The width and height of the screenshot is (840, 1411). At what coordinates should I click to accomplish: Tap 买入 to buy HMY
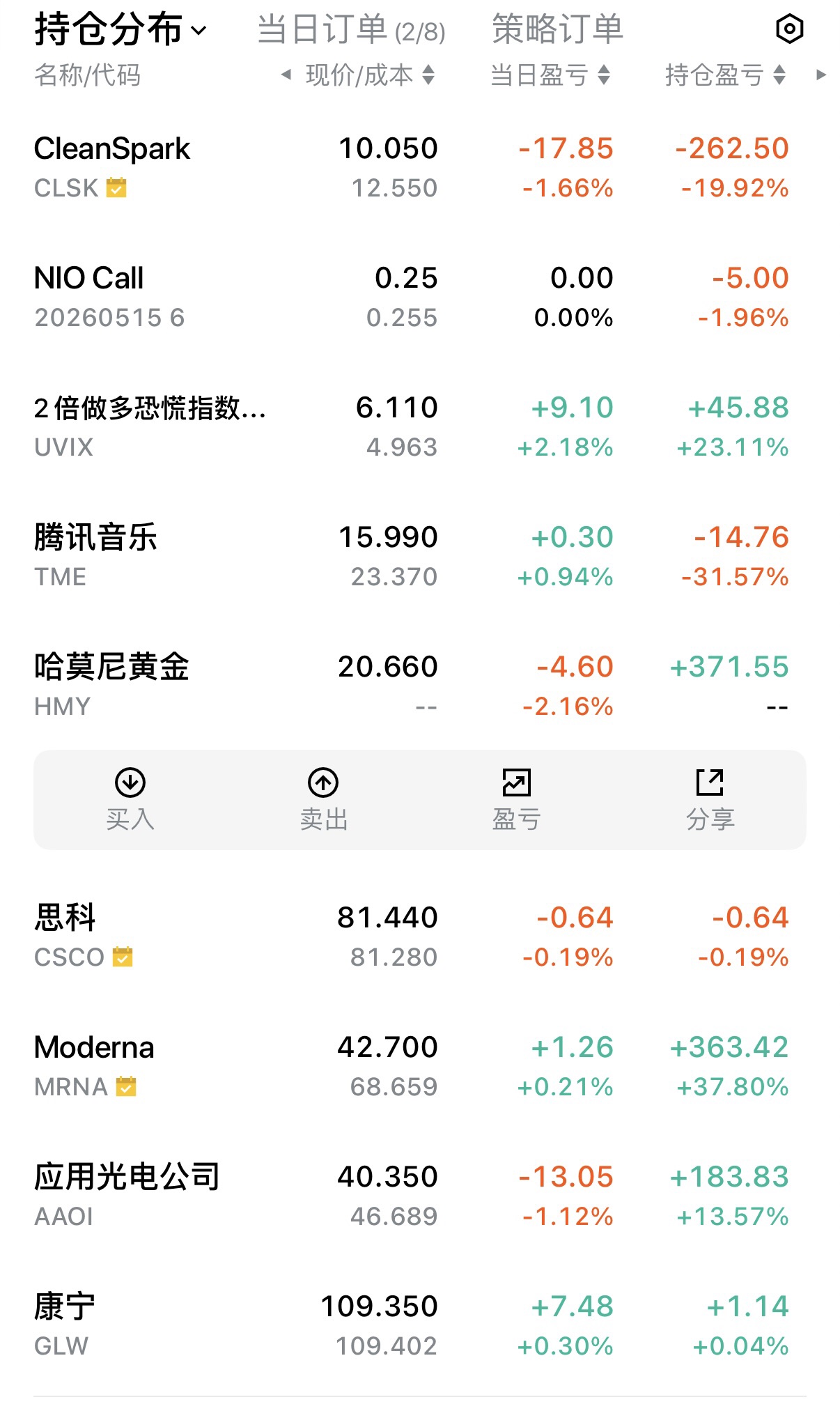(x=130, y=800)
